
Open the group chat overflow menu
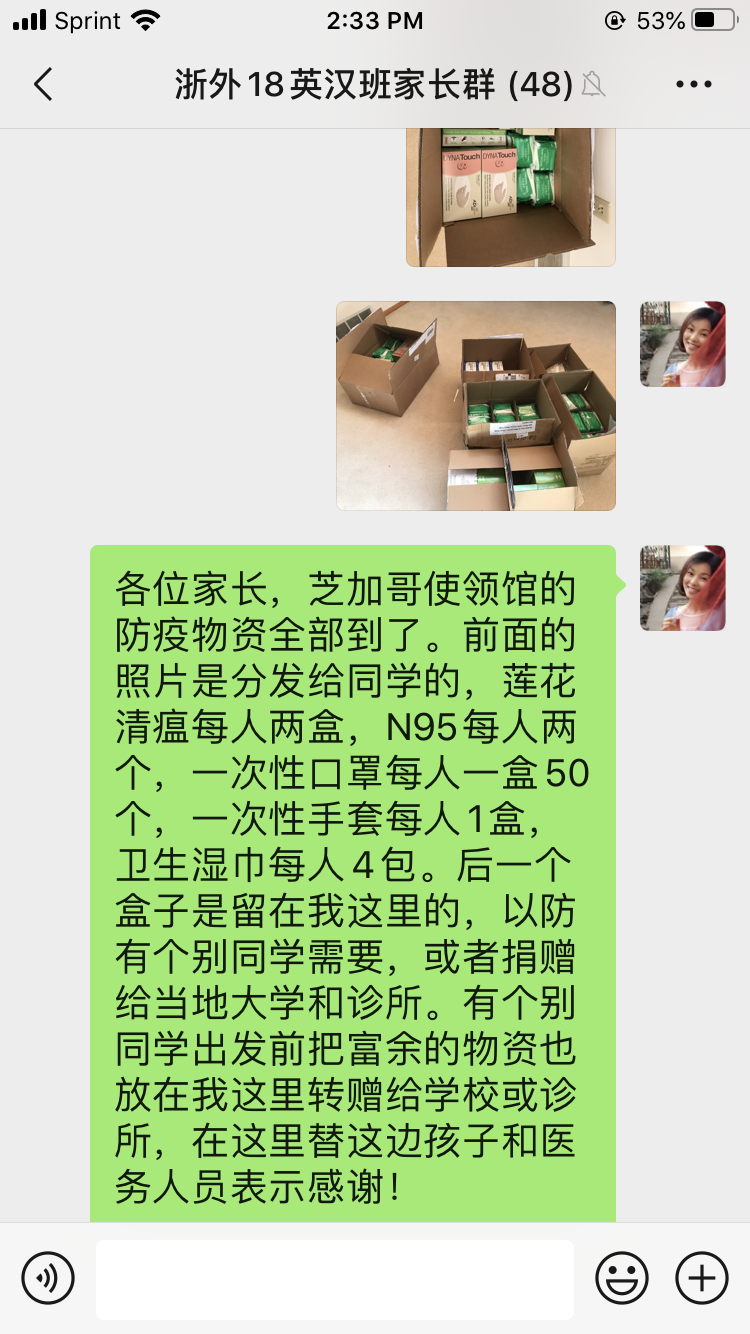pyautogui.click(x=693, y=85)
